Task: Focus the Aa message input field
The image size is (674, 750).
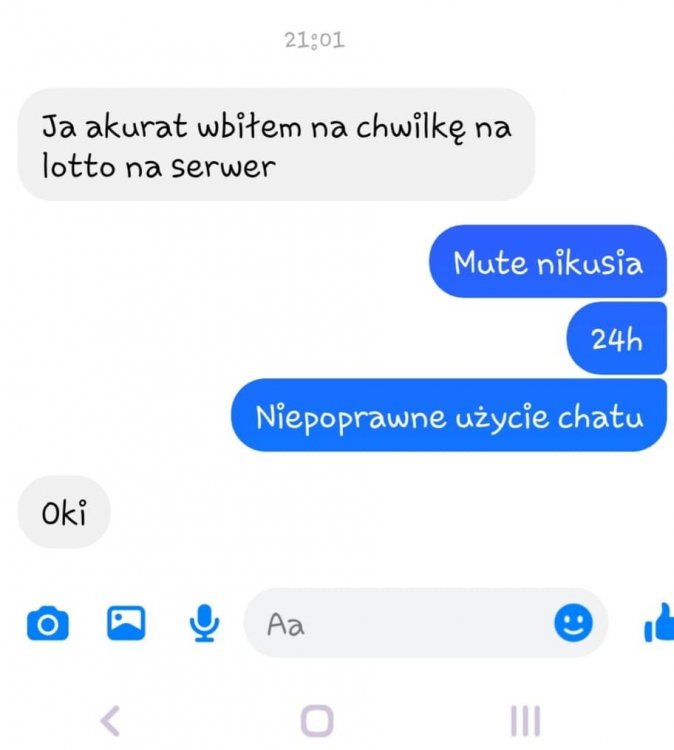Action: point(400,625)
